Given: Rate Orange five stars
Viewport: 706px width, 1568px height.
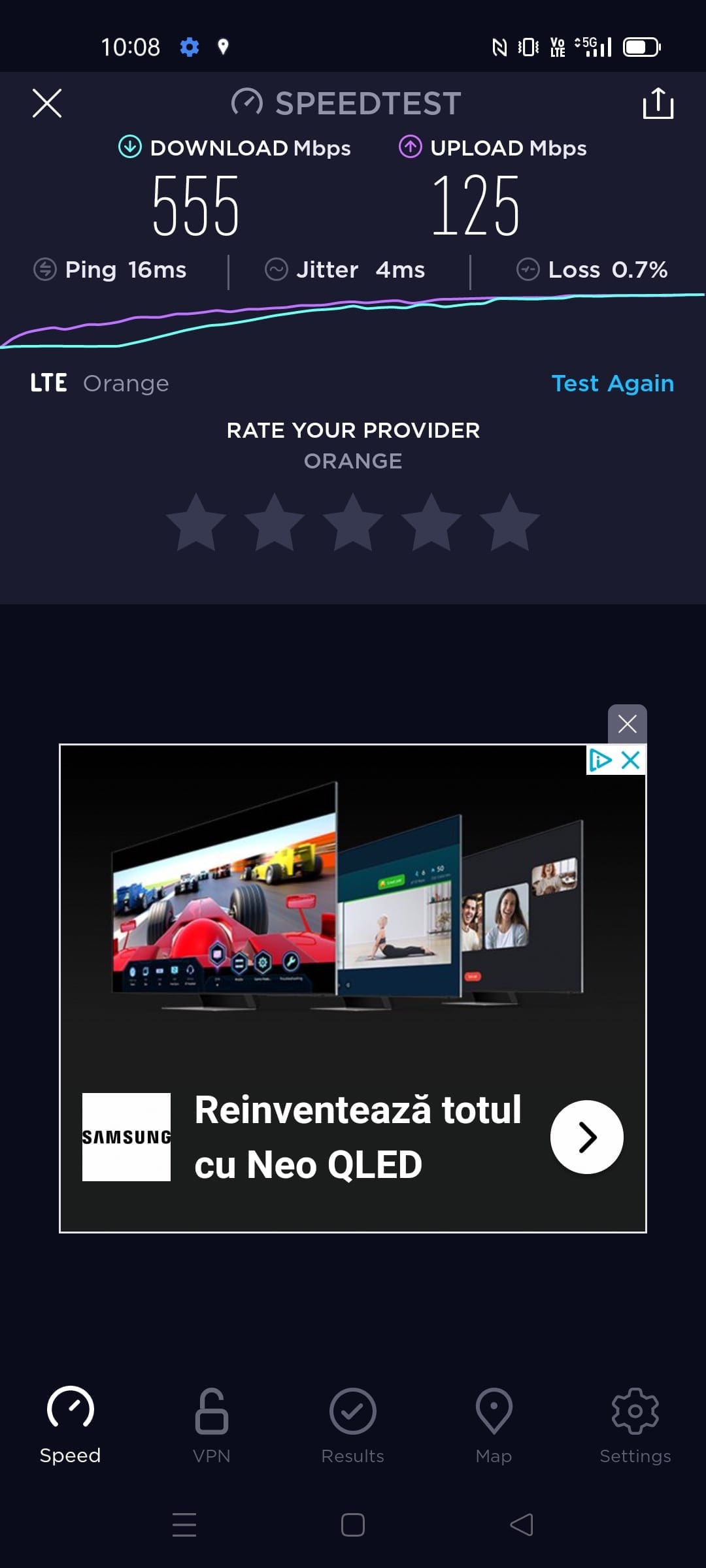Looking at the screenshot, I should [x=509, y=523].
